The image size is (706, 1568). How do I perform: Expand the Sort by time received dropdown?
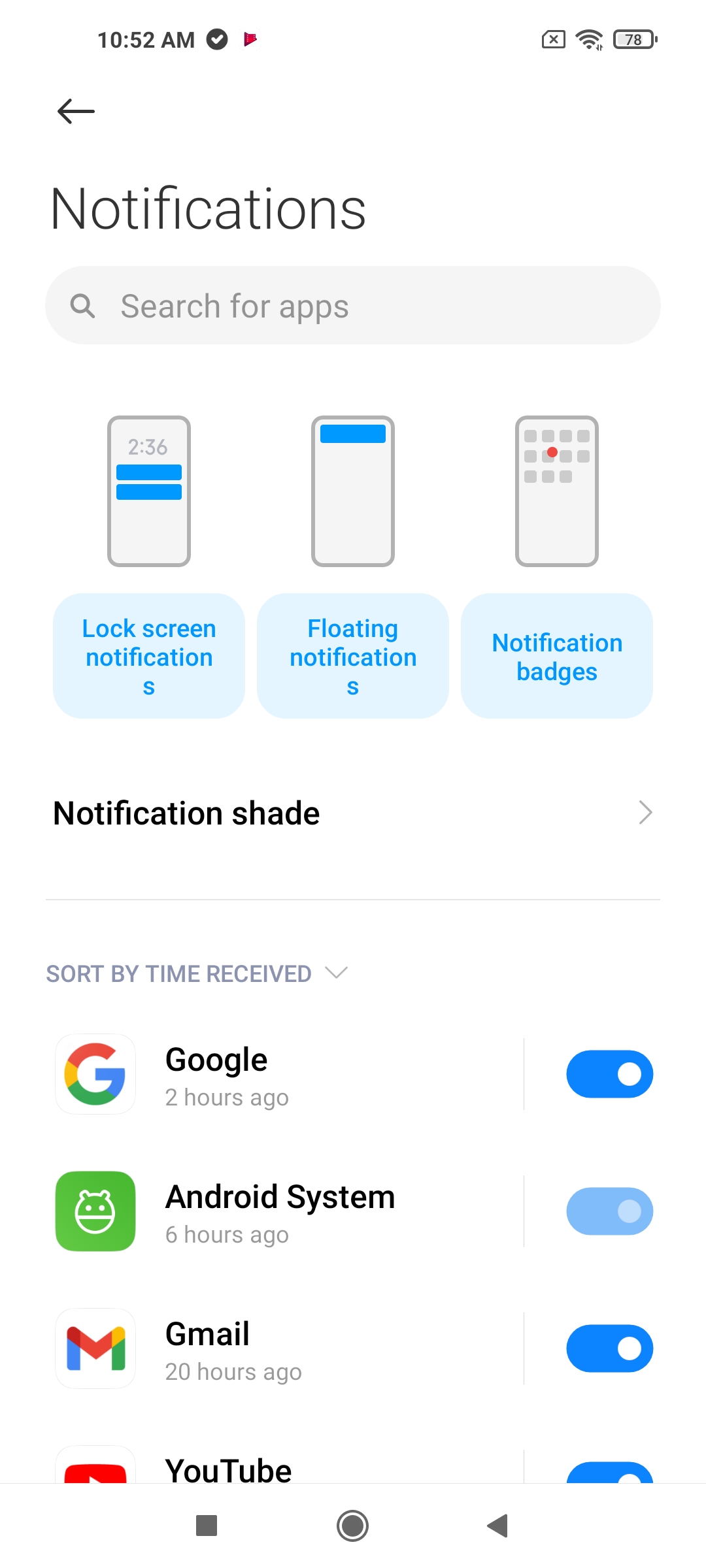coord(197,973)
